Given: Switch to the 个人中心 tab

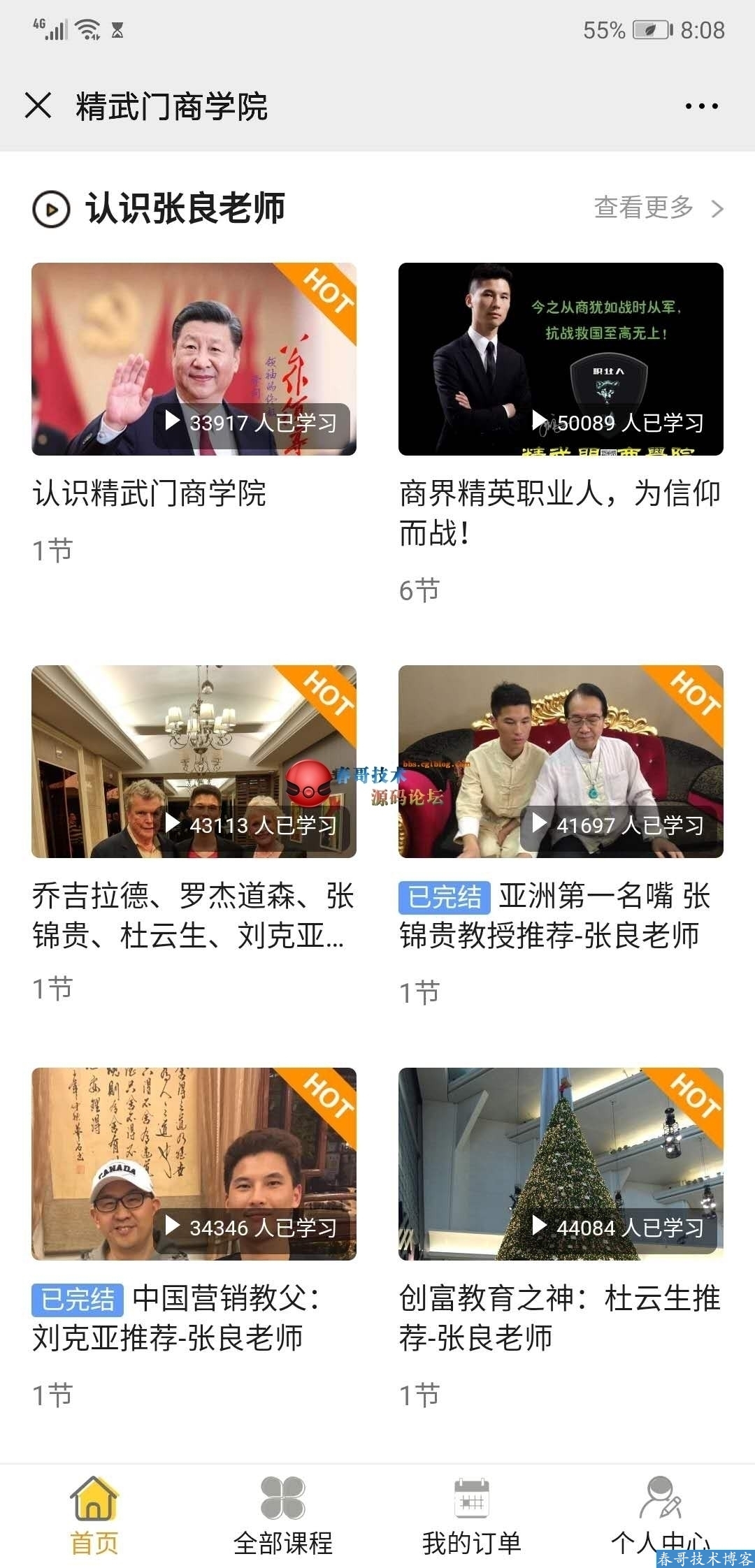Looking at the screenshot, I should point(660,1515).
